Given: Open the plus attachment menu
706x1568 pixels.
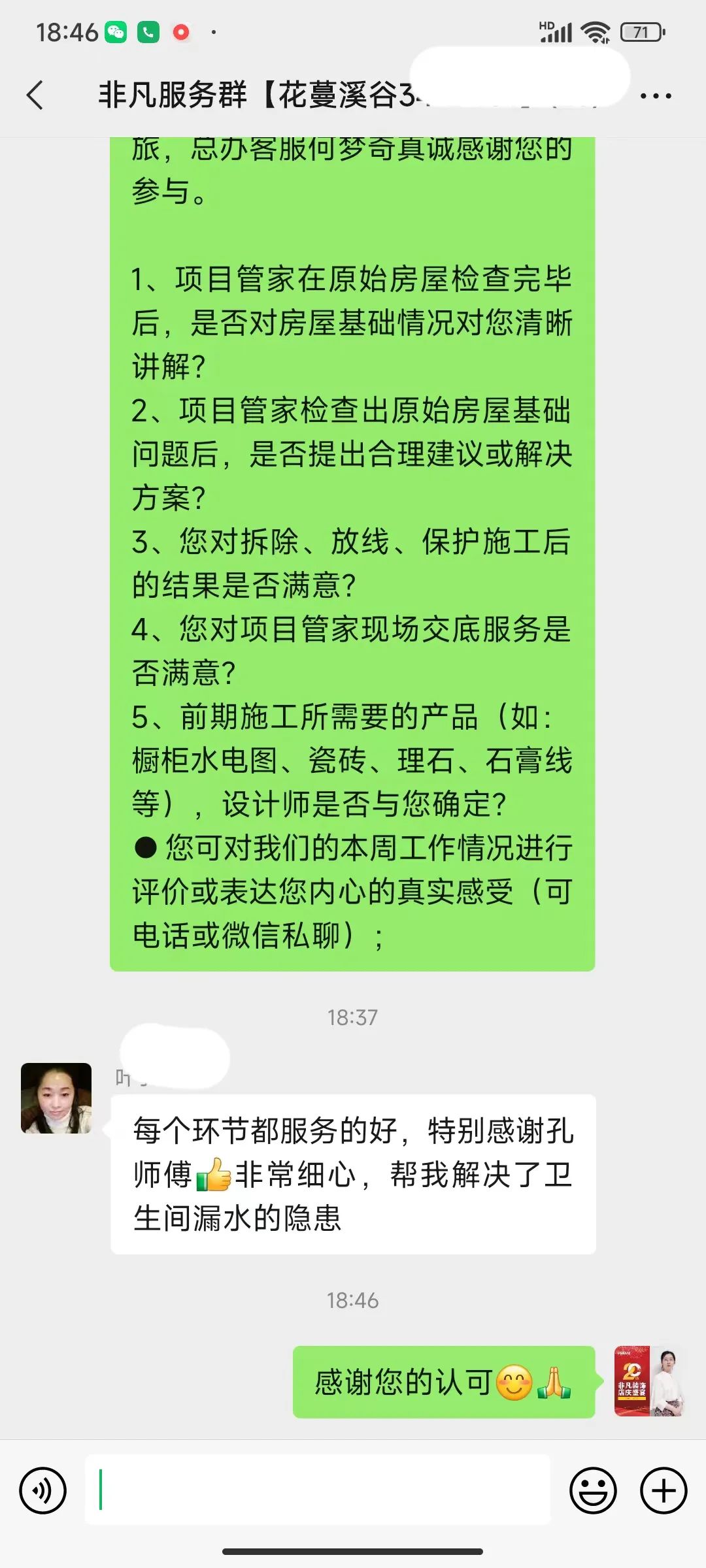Looking at the screenshot, I should (x=664, y=1491).
